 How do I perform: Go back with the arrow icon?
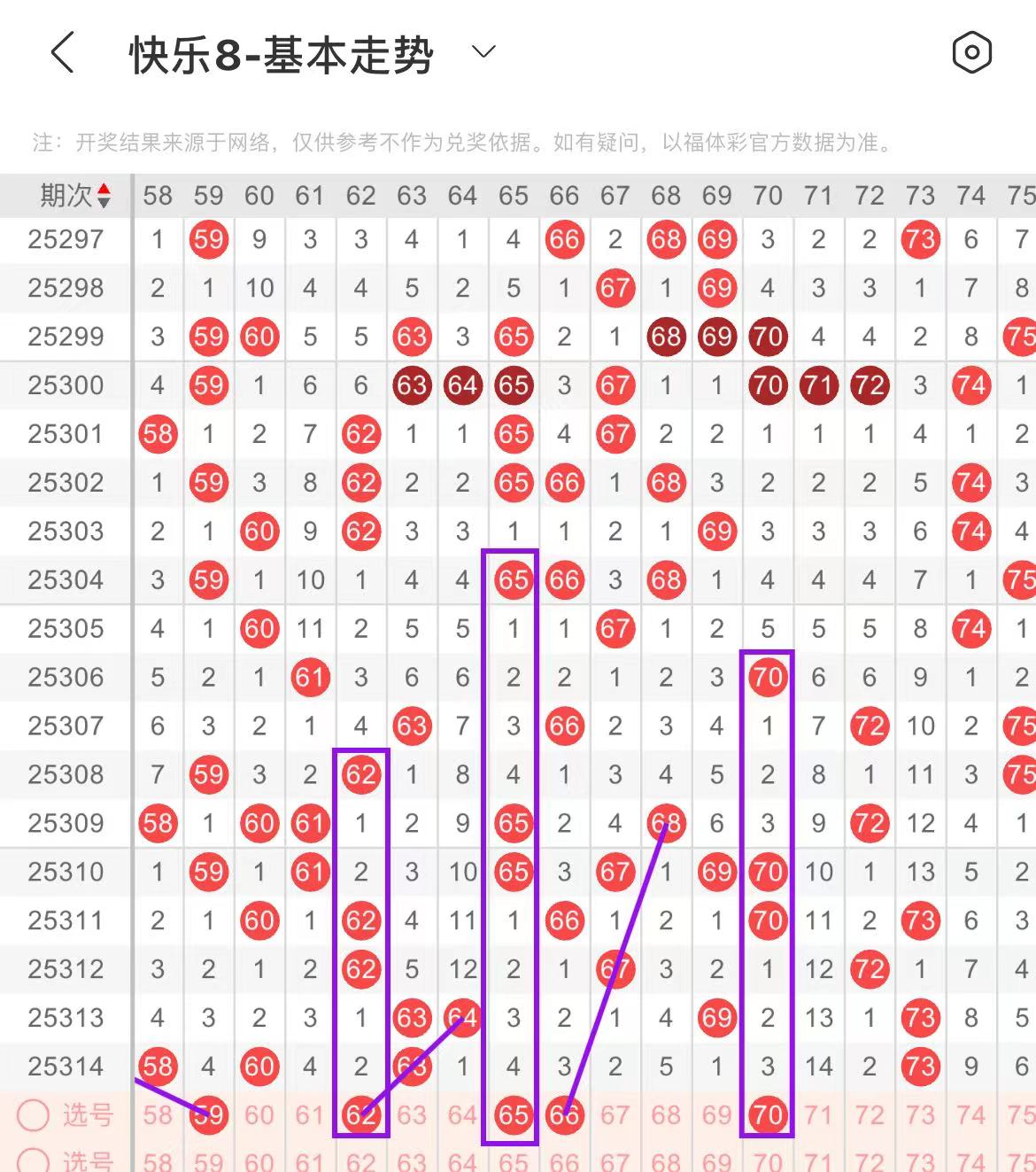62,53
